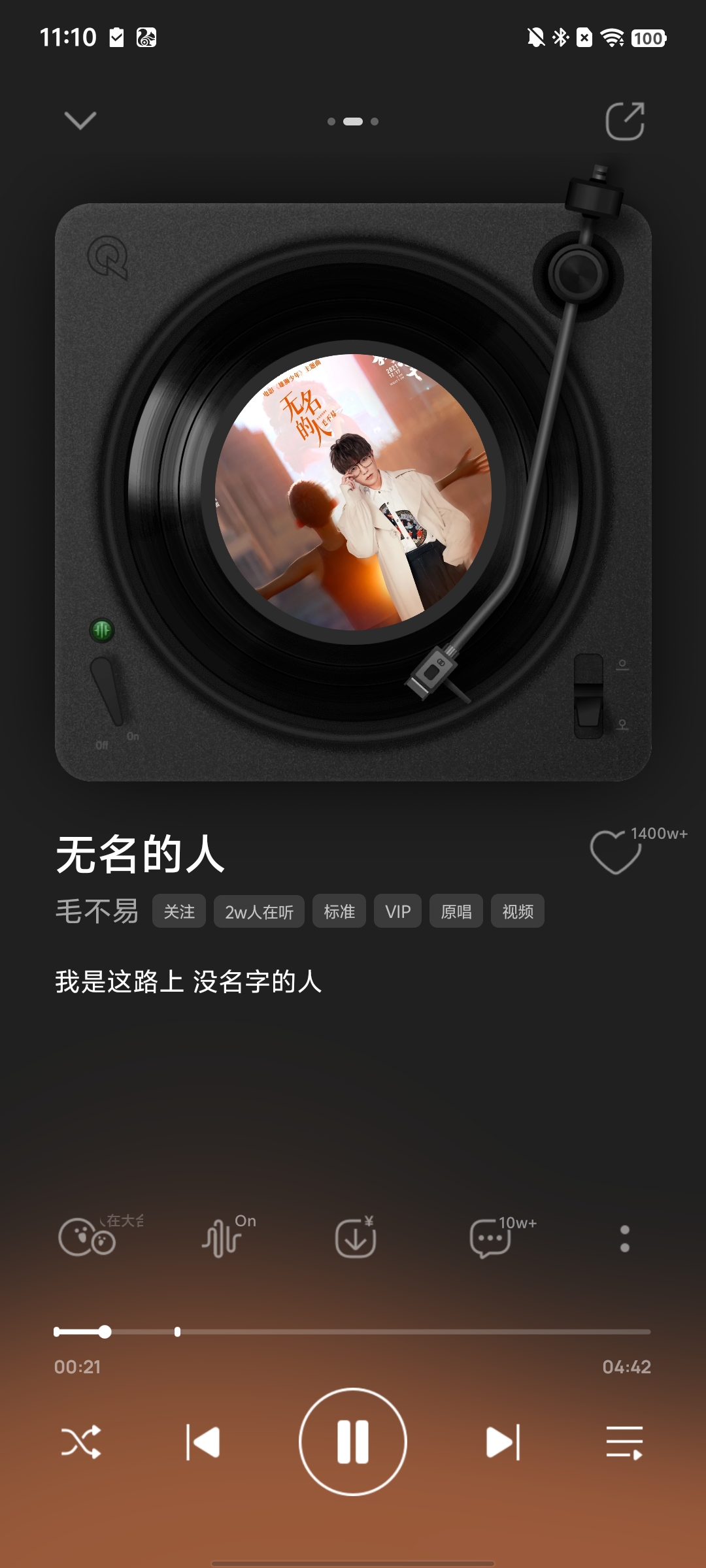The width and height of the screenshot is (706, 1568).
Task: Share the song 无名的人
Action: pyautogui.click(x=625, y=121)
